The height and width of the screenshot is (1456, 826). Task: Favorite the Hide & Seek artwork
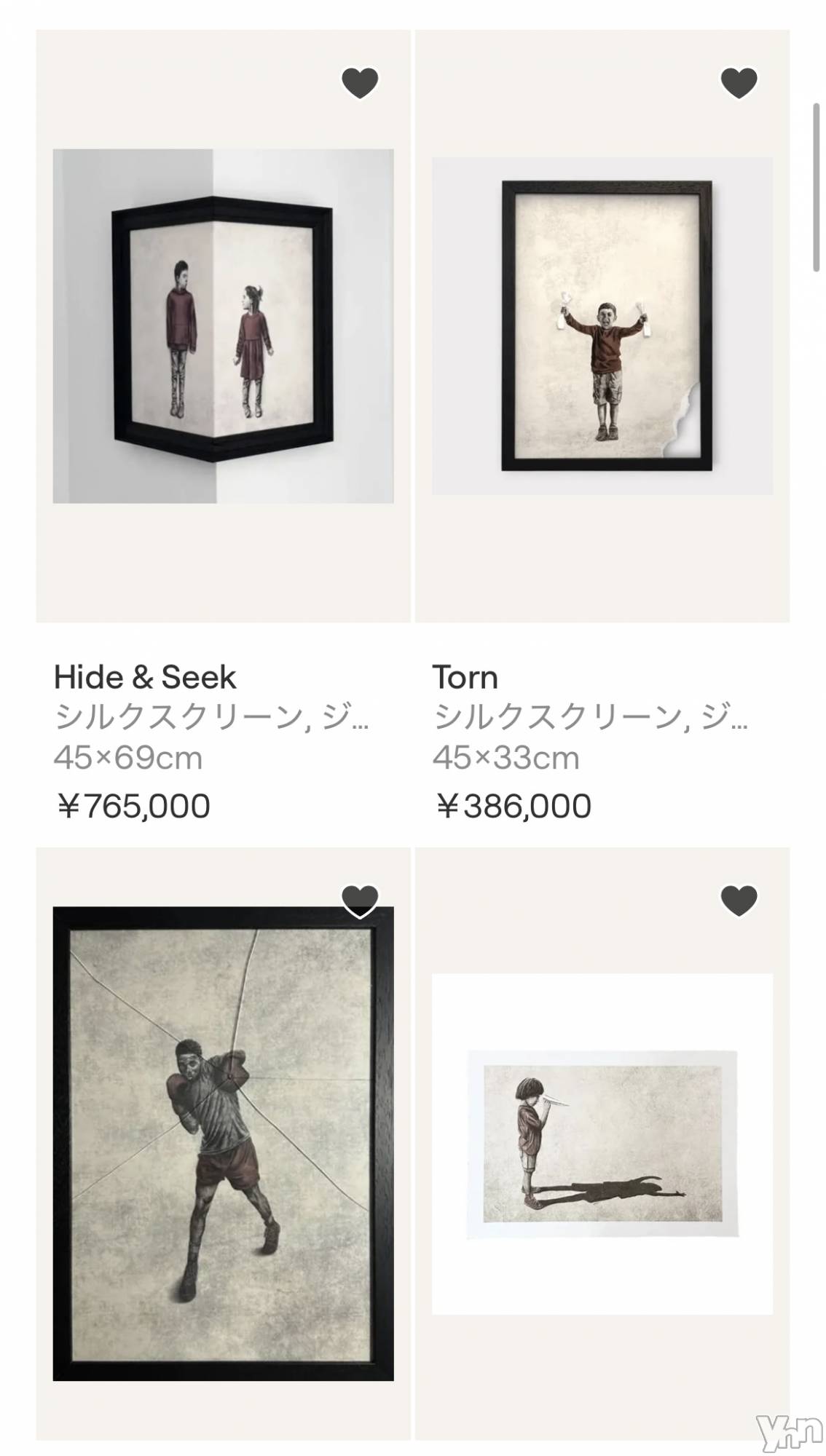click(360, 82)
